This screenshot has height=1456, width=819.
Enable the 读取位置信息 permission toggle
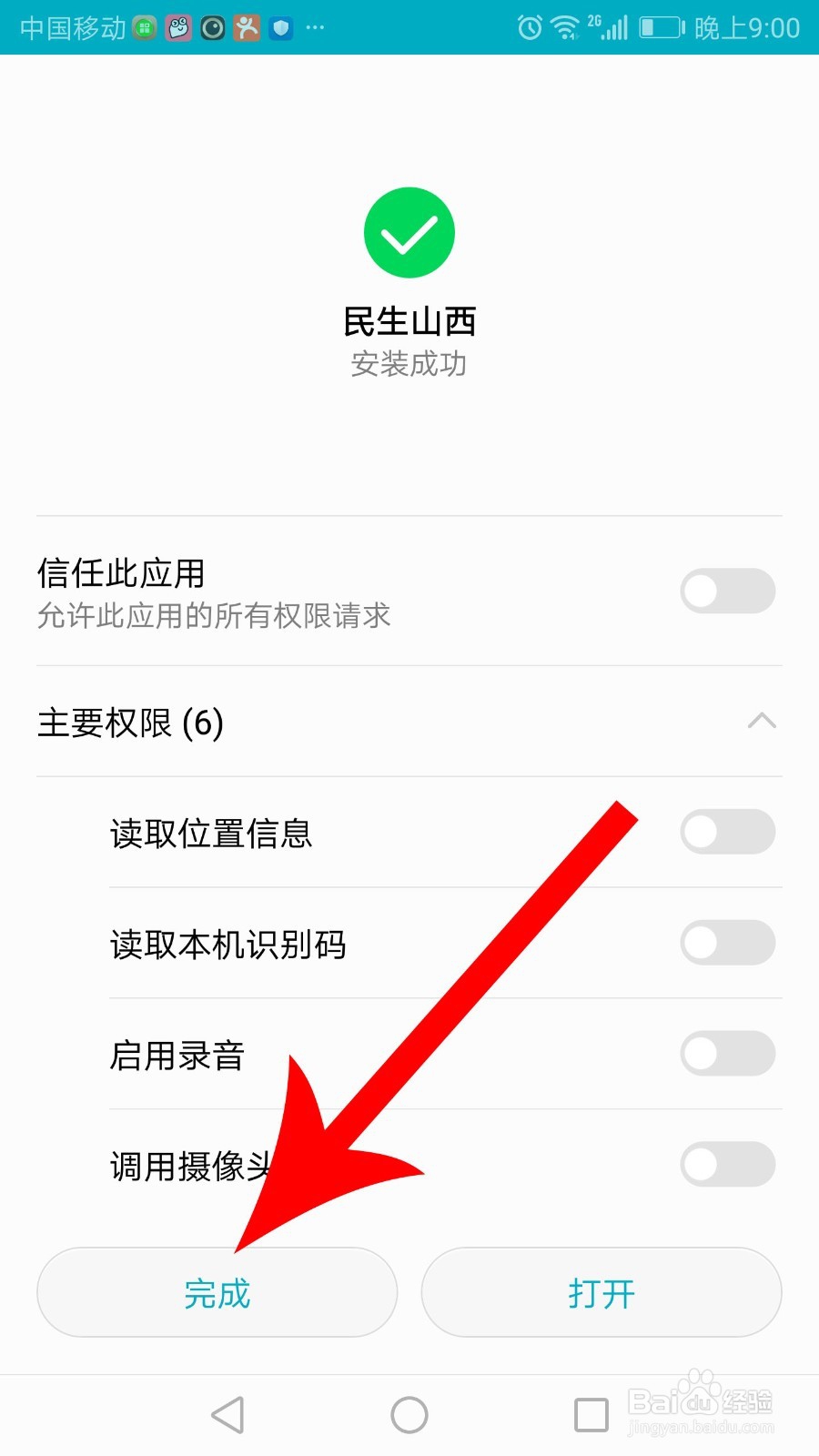(x=727, y=831)
